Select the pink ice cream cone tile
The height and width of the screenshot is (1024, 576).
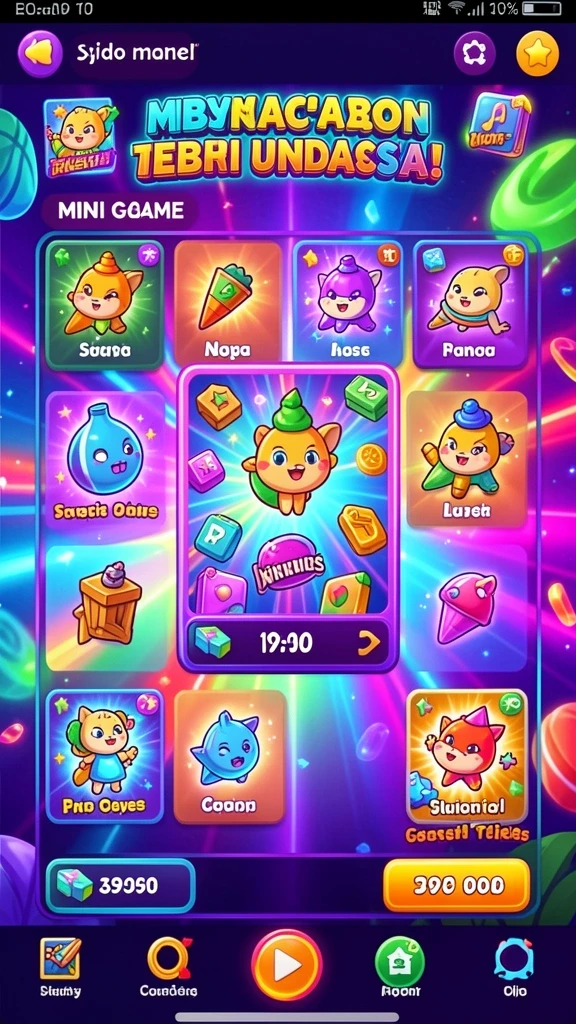[x=466, y=607]
